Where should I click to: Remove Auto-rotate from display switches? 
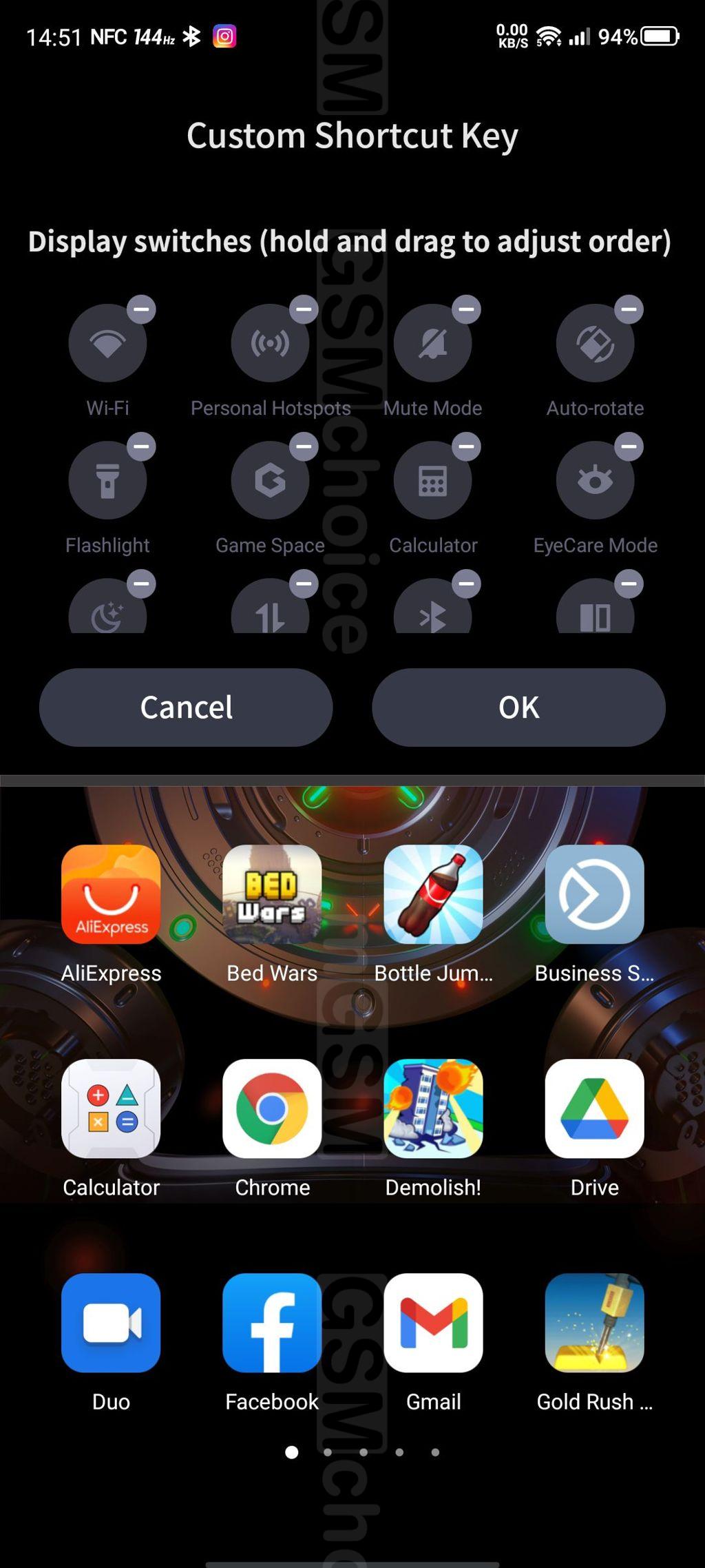(x=629, y=309)
